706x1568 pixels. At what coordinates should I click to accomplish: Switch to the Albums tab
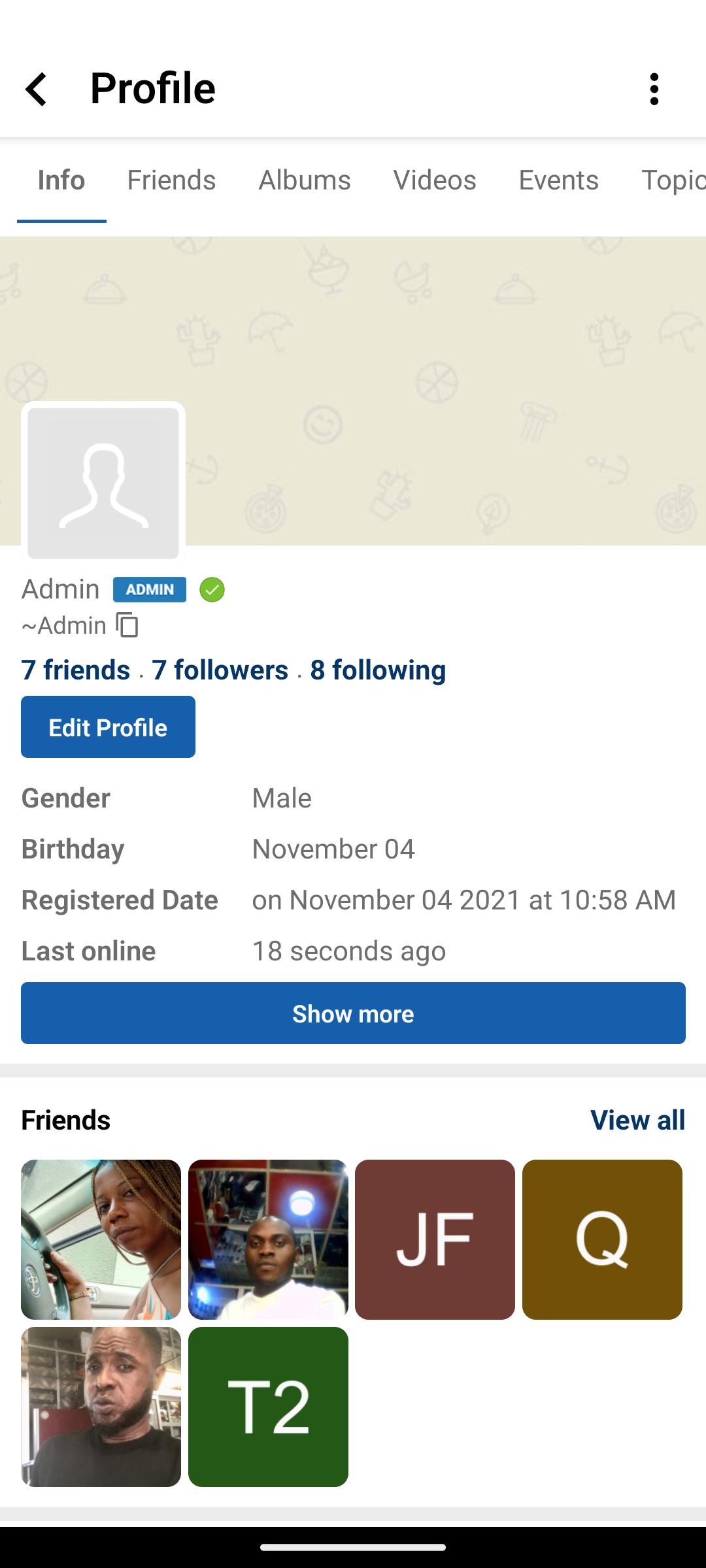click(x=305, y=180)
